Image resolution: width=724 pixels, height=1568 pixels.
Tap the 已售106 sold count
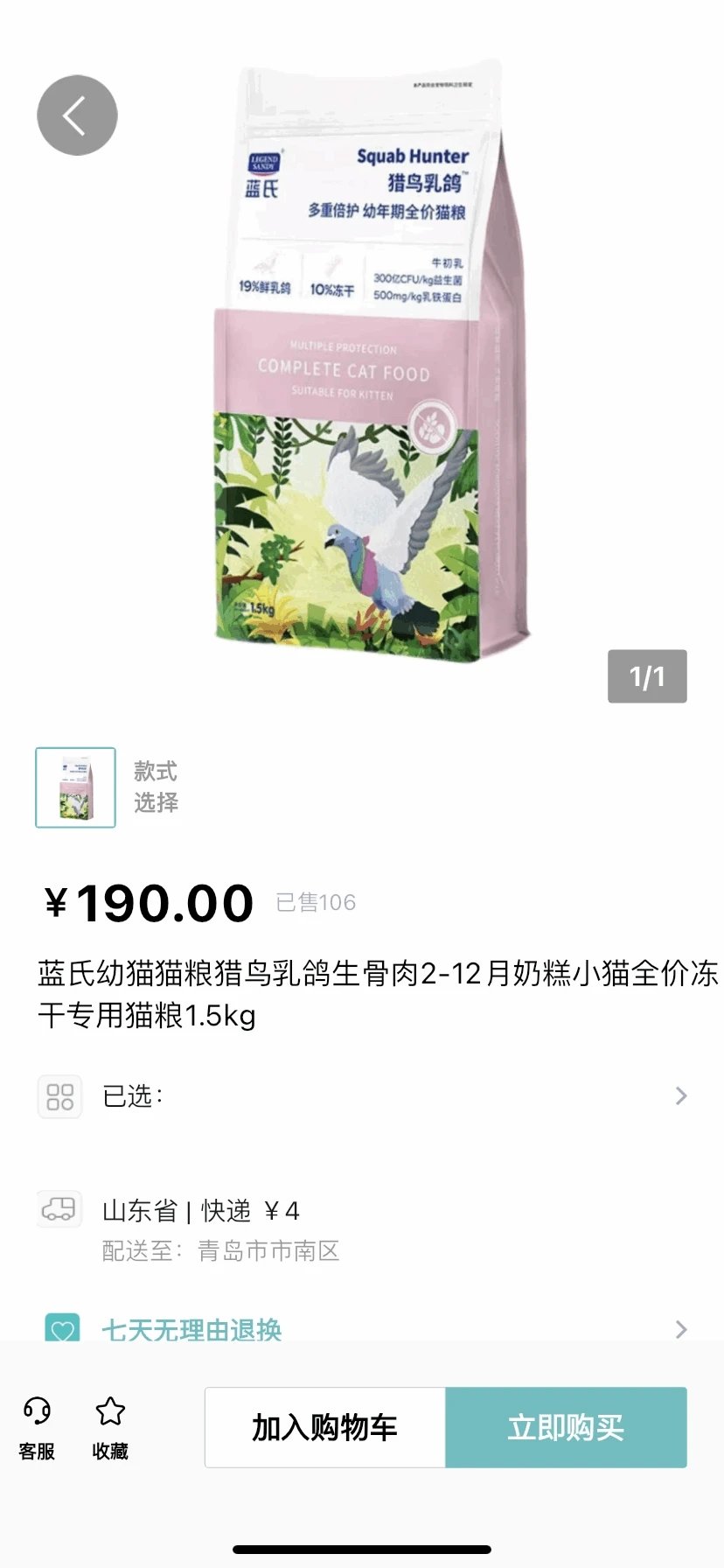[x=317, y=904]
